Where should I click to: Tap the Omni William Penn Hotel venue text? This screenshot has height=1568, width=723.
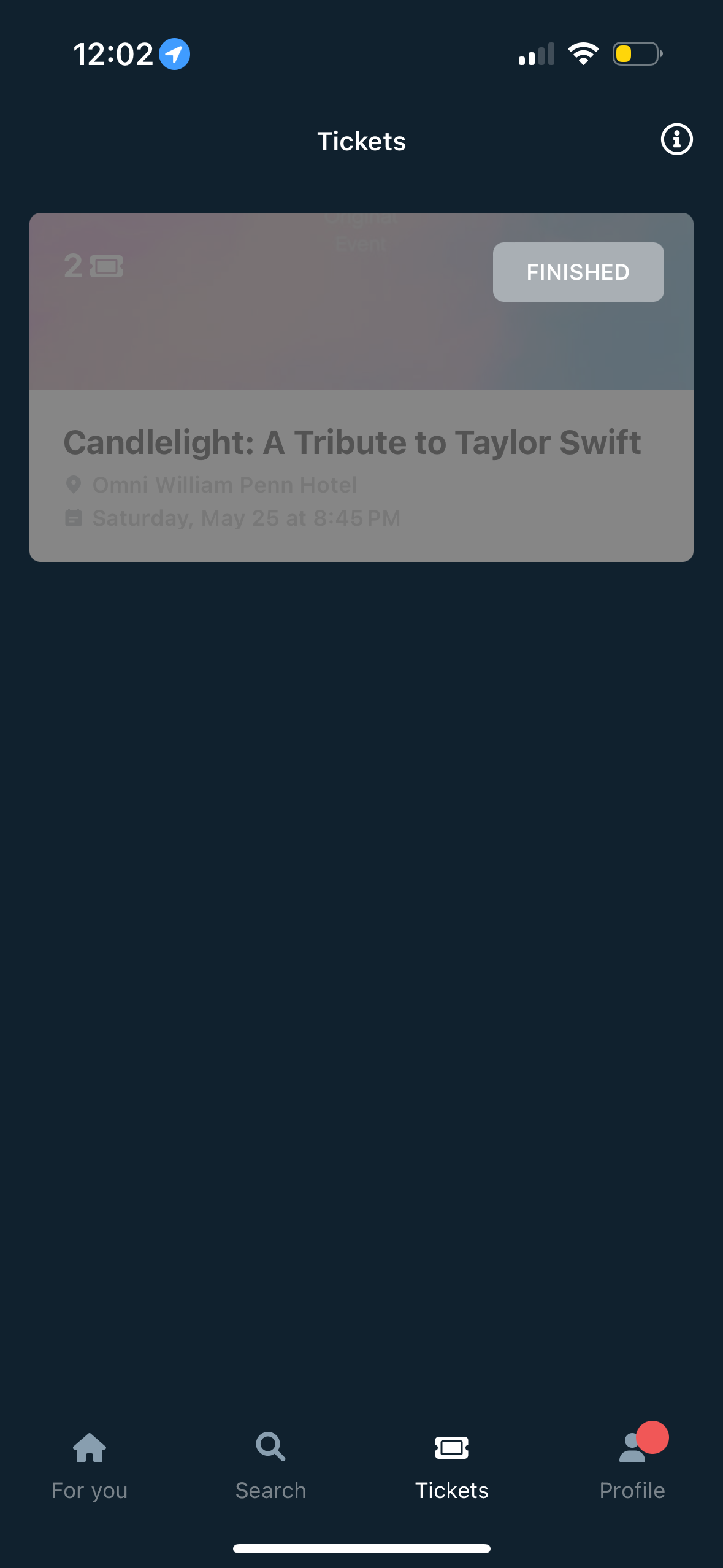224,484
